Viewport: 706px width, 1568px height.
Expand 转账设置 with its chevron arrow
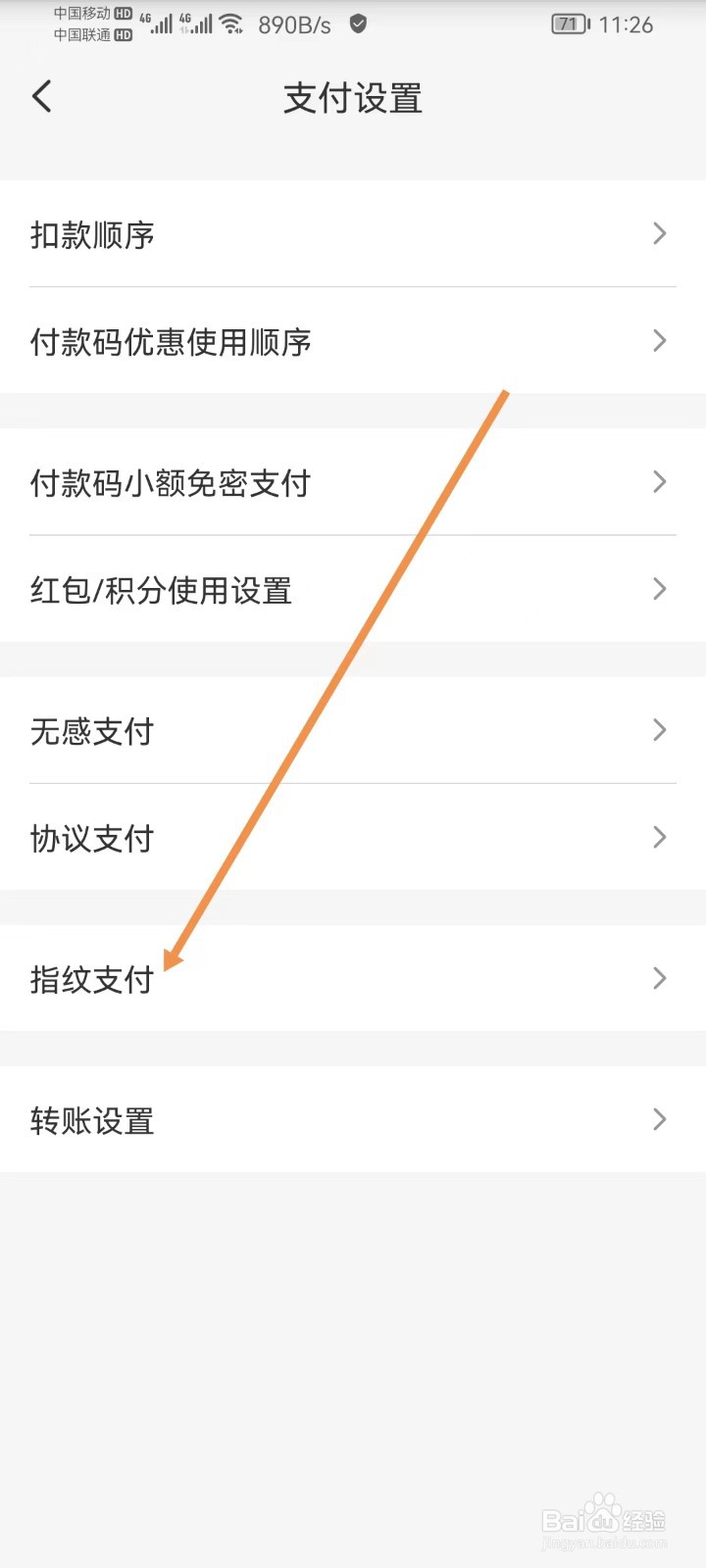(659, 1119)
